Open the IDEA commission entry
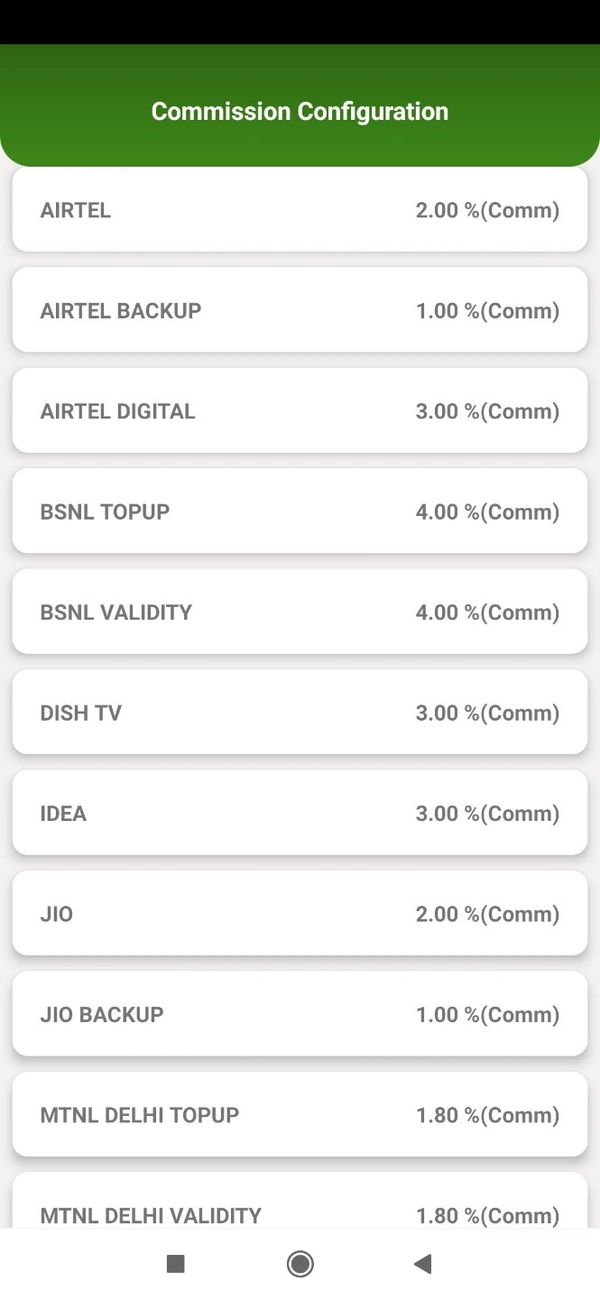The image size is (600, 1299). coord(299,813)
